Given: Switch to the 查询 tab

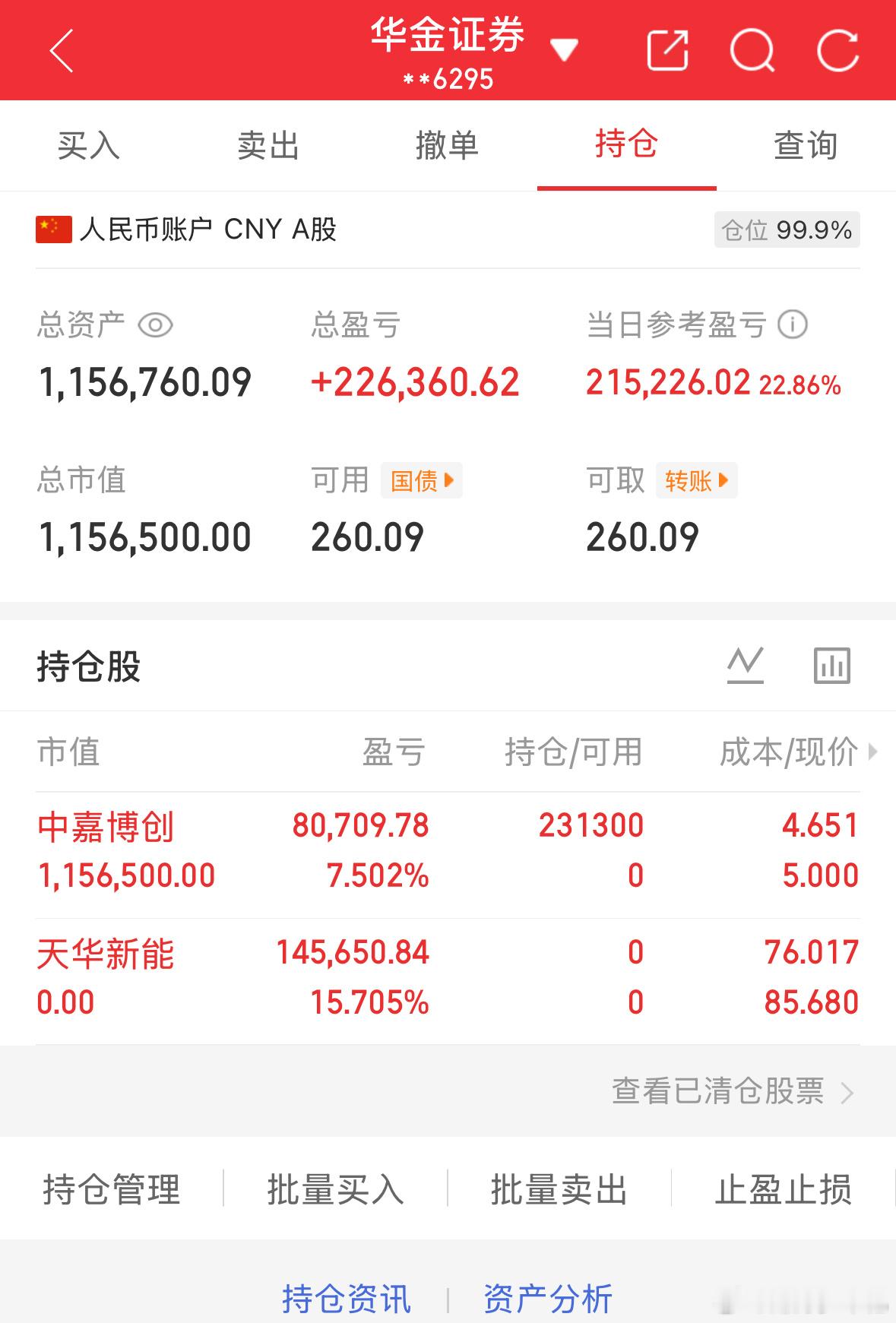Looking at the screenshot, I should (806, 146).
